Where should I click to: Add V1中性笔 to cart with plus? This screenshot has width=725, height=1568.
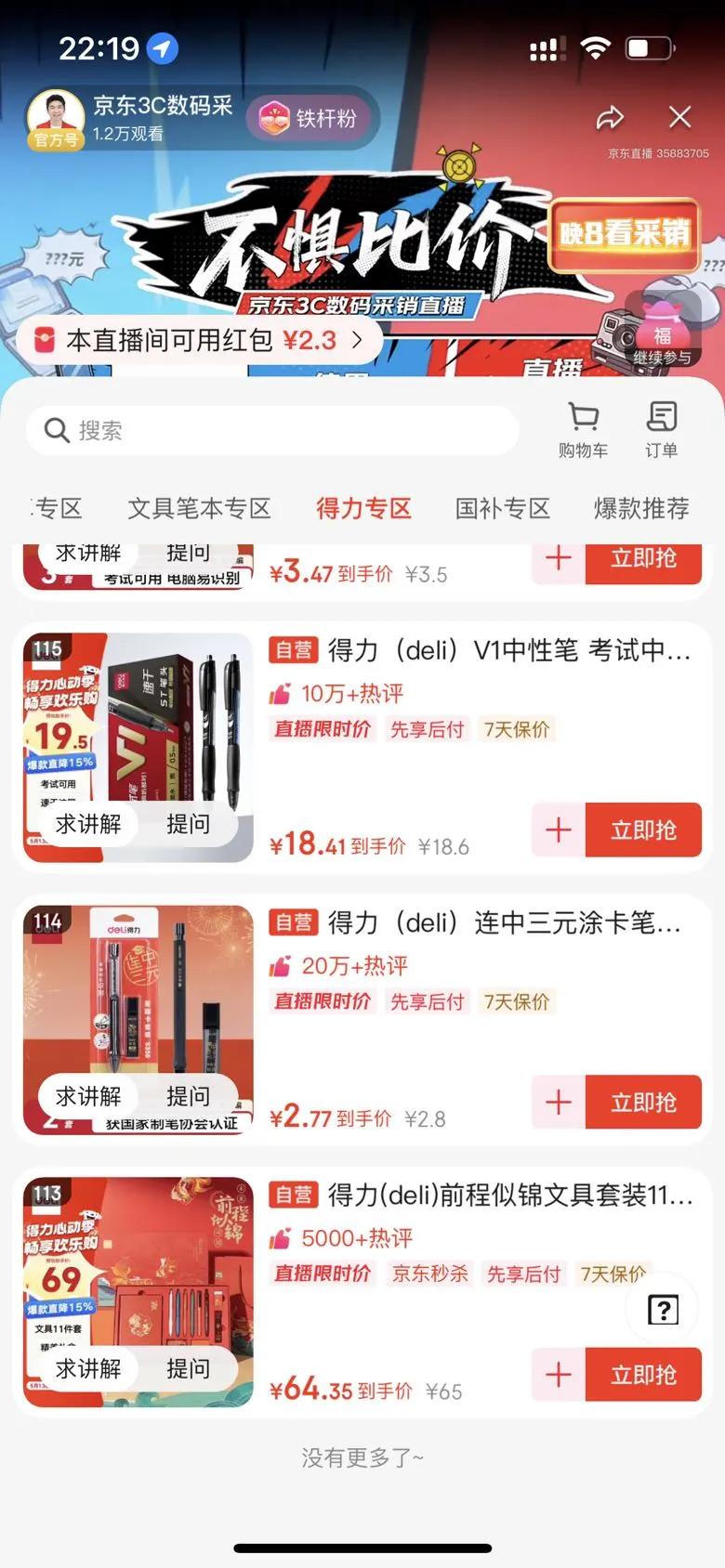click(559, 830)
